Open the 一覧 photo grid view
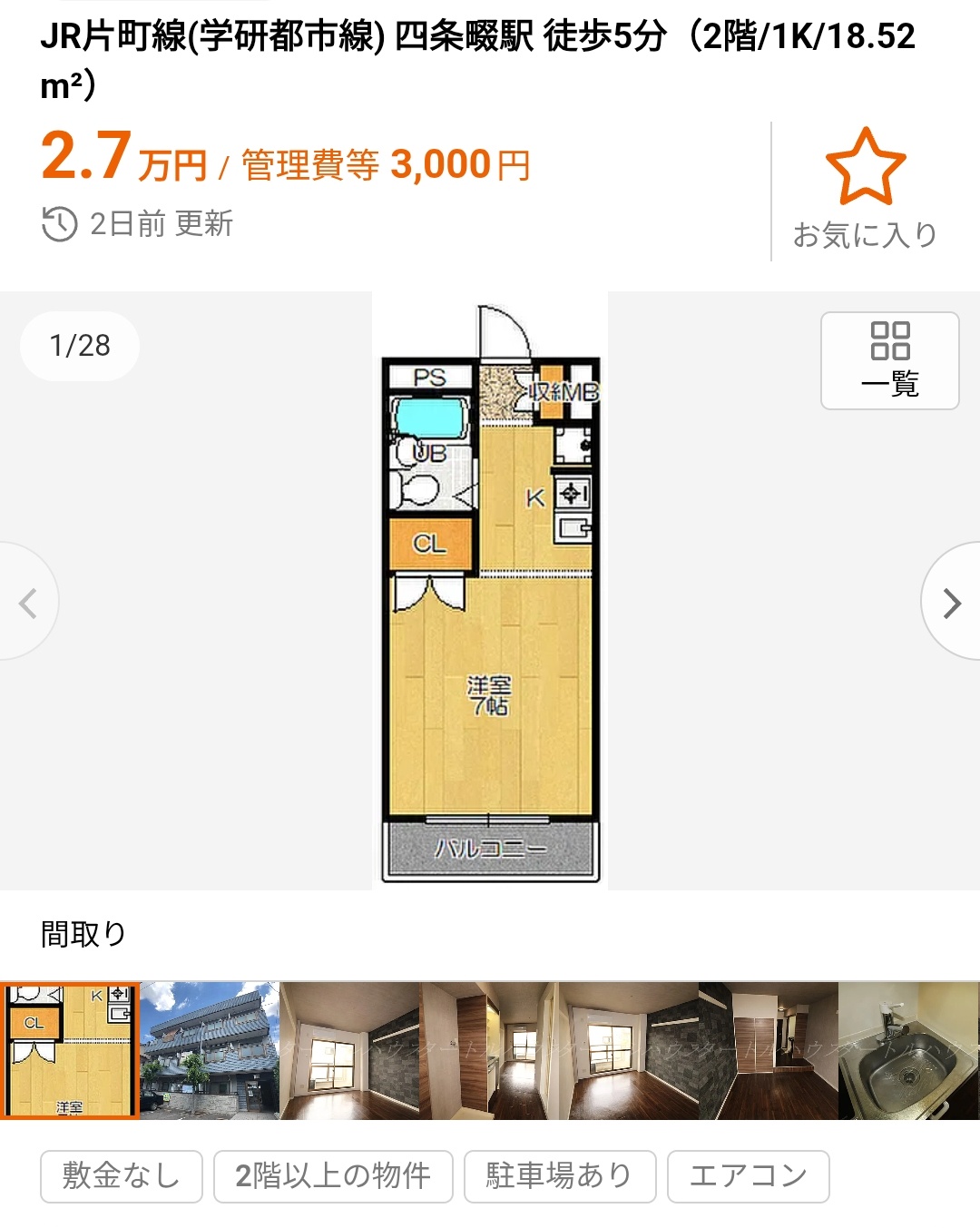Screen dimensions: 980x1228 (889, 360)
